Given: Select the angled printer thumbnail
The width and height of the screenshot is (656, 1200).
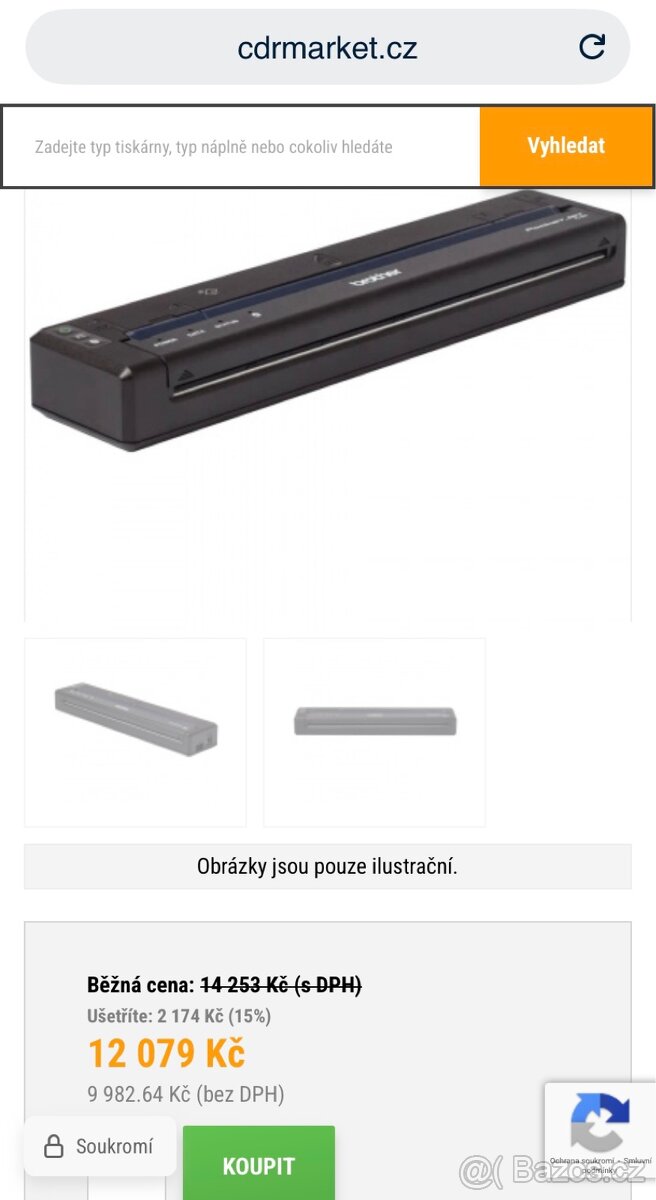Looking at the screenshot, I should (x=135, y=732).
